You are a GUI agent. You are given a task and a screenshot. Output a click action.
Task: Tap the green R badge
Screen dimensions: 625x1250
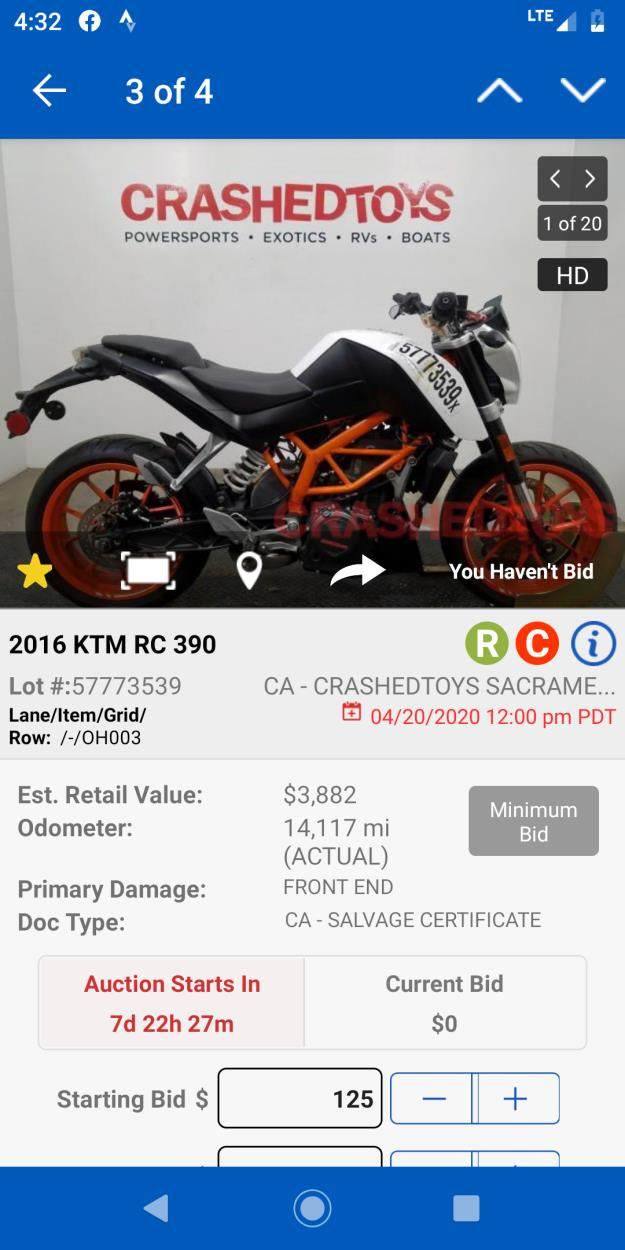pos(486,644)
